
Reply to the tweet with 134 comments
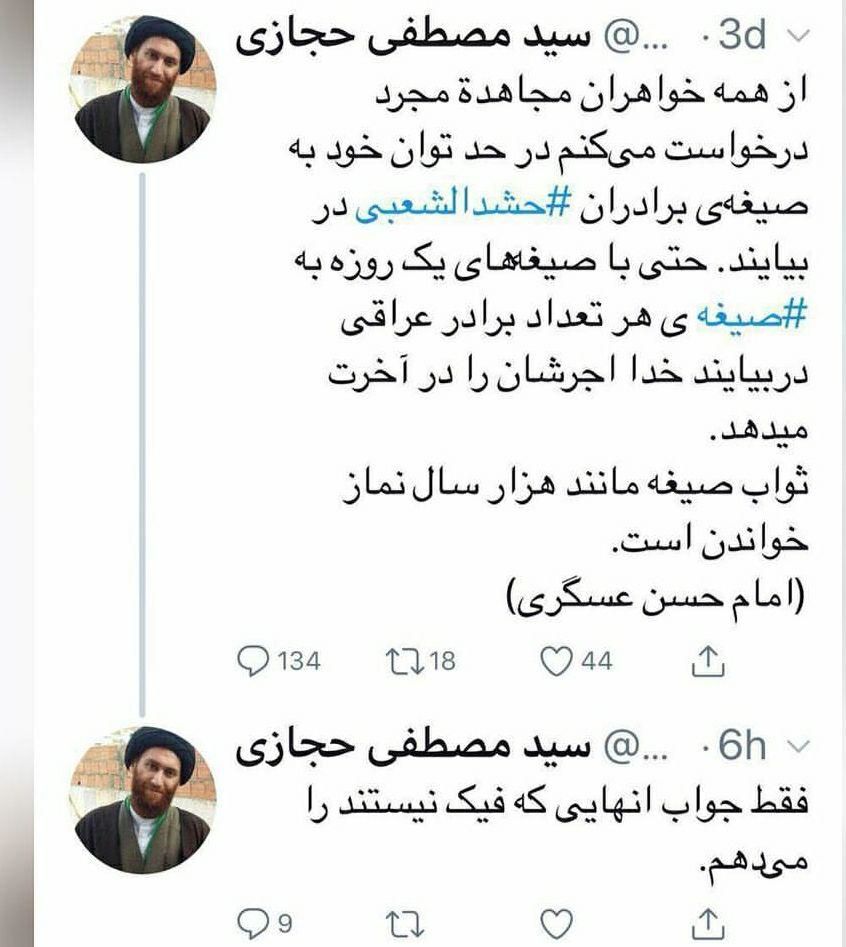tap(256, 660)
